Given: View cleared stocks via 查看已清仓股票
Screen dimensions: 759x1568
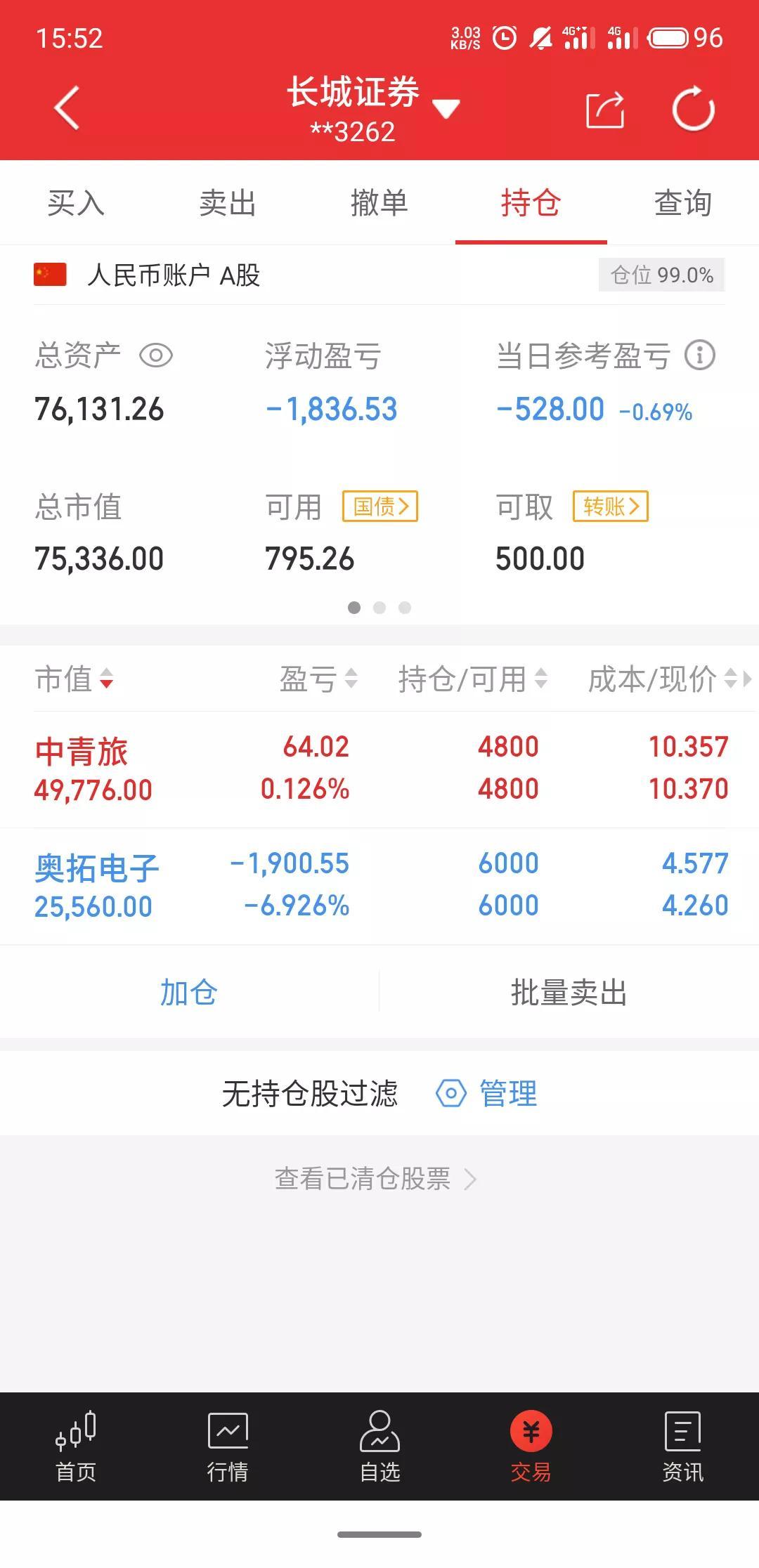Looking at the screenshot, I should click(x=376, y=1179).
